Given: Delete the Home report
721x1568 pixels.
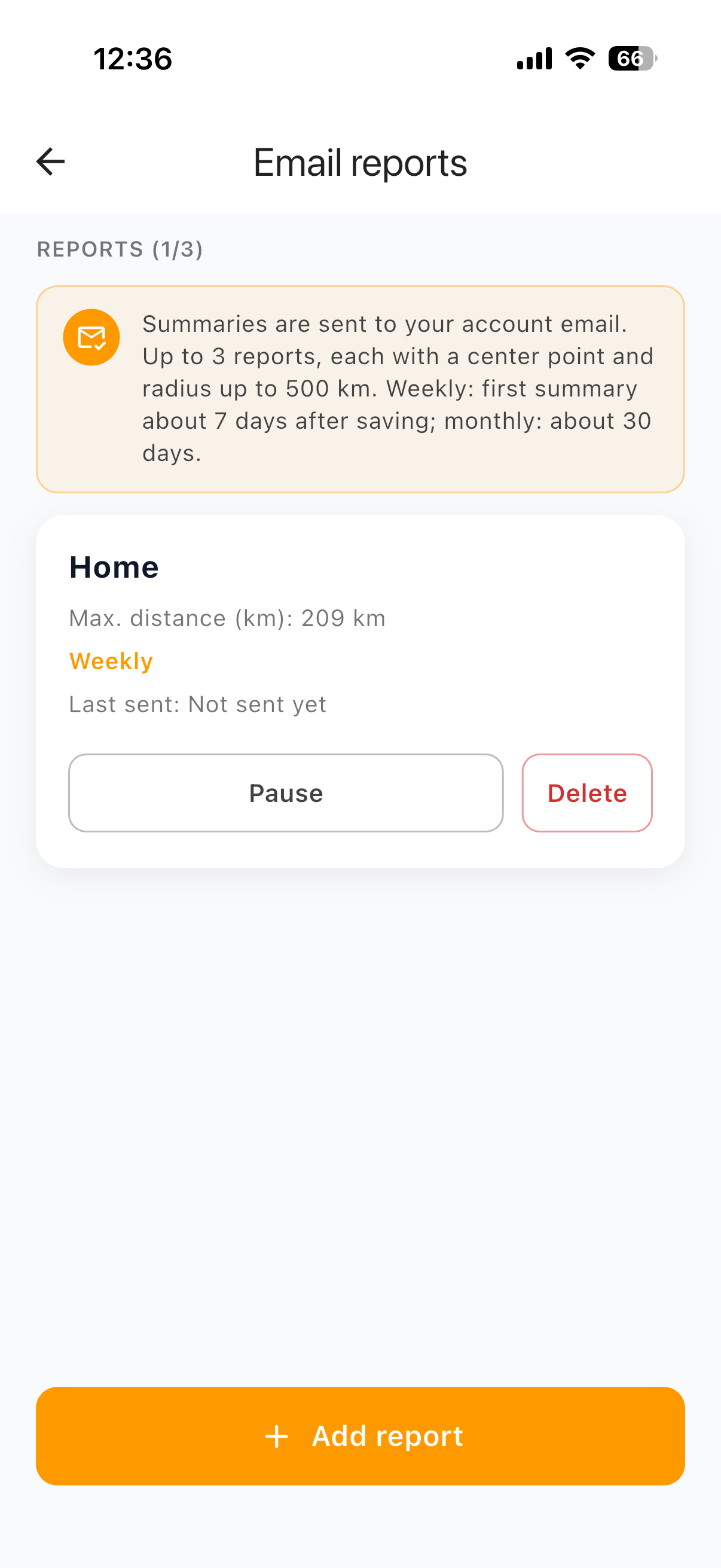Looking at the screenshot, I should coord(586,792).
